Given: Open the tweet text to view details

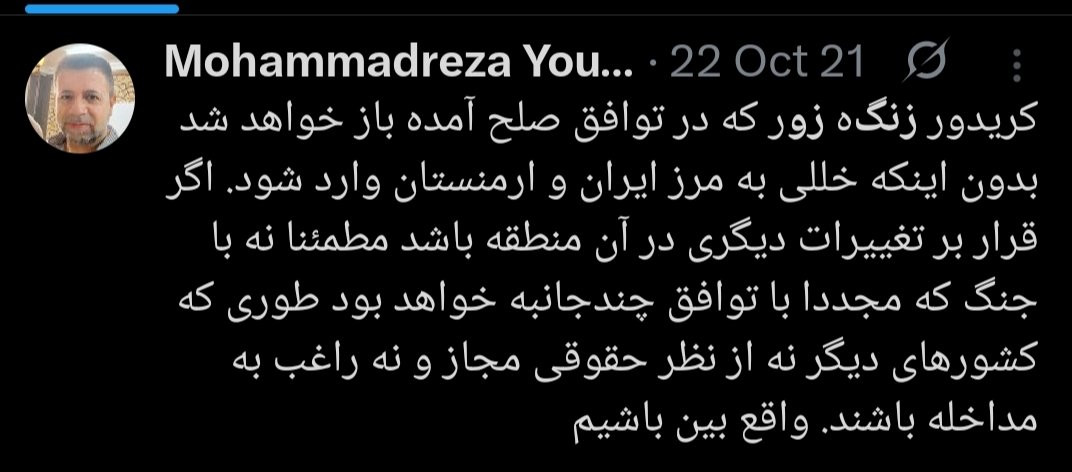Looking at the screenshot, I should 602,276.
